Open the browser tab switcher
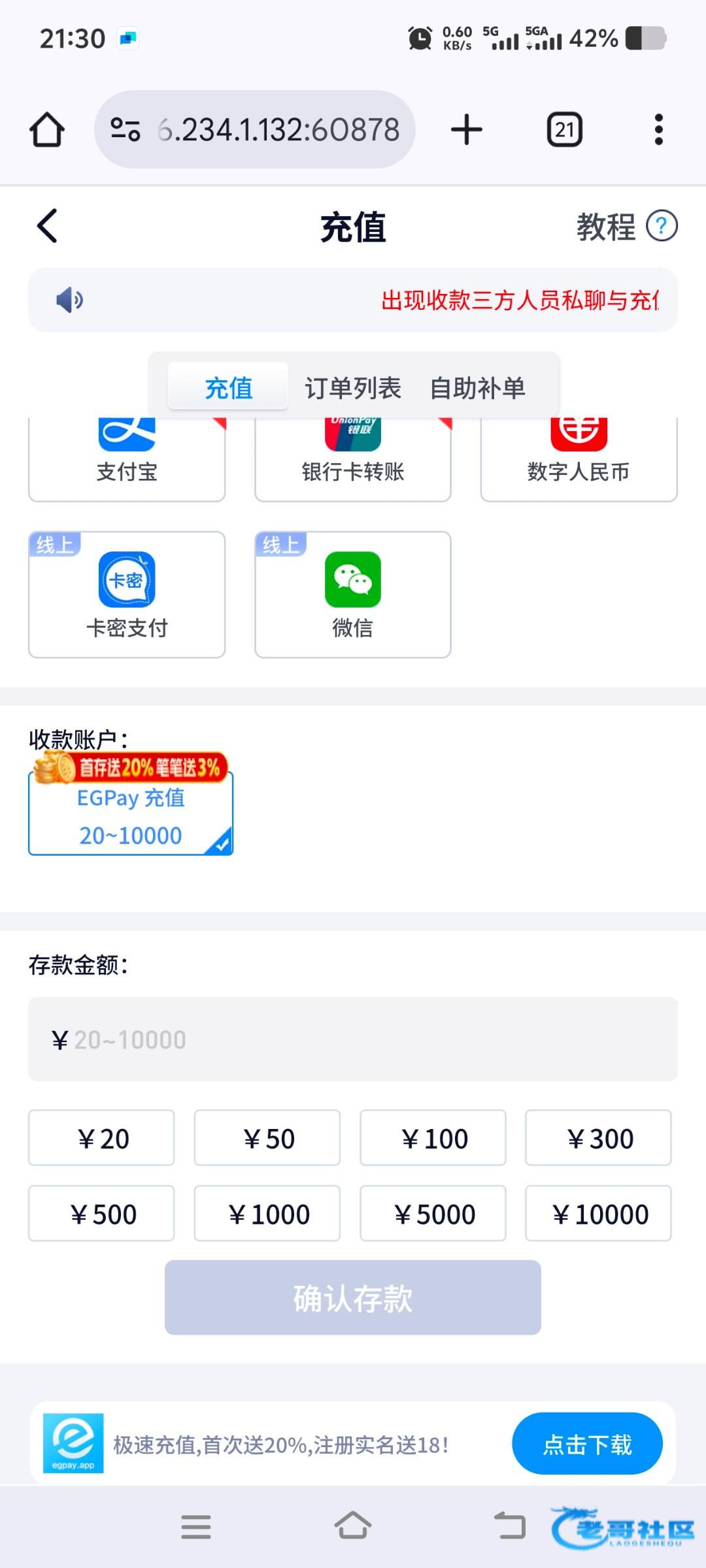 [564, 129]
